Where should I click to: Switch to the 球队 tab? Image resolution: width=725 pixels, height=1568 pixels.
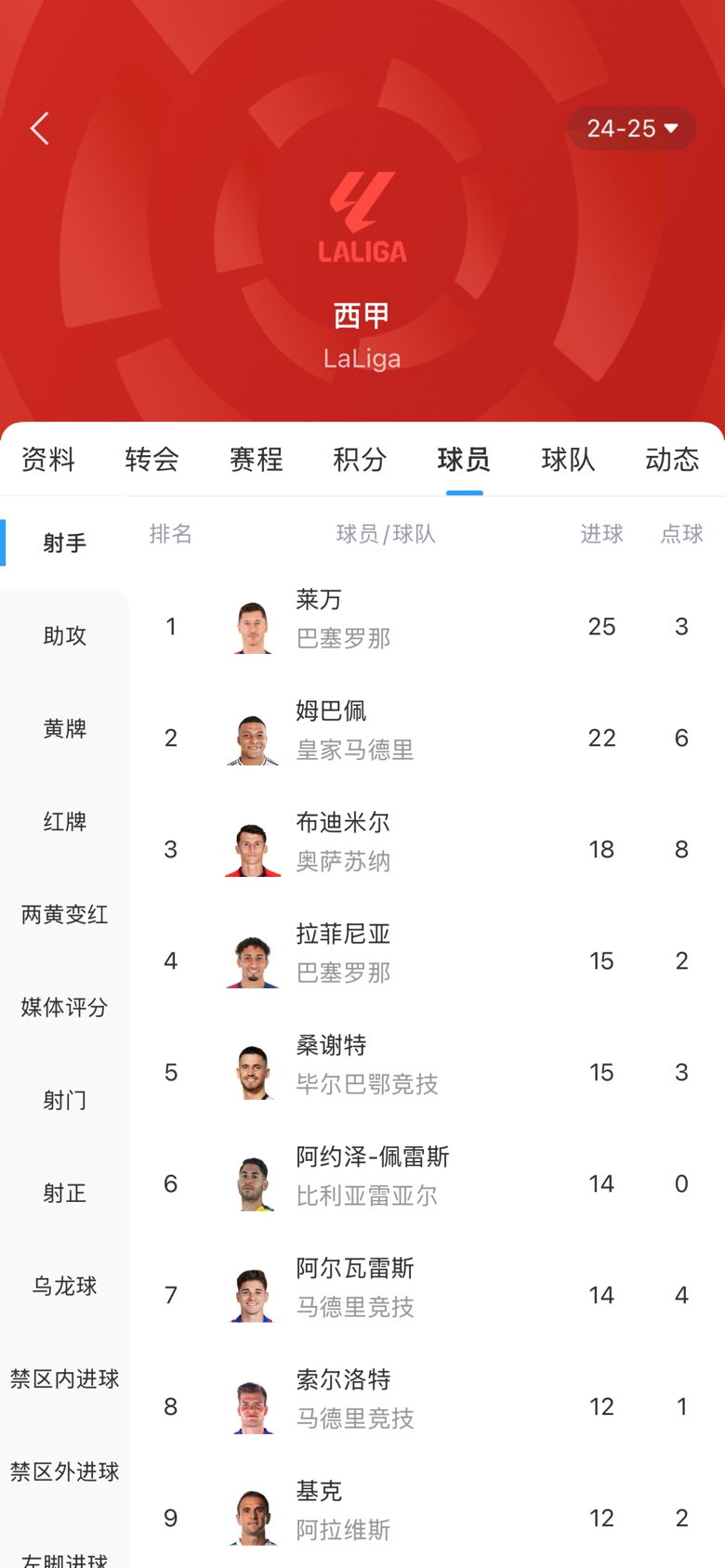pyautogui.click(x=568, y=459)
